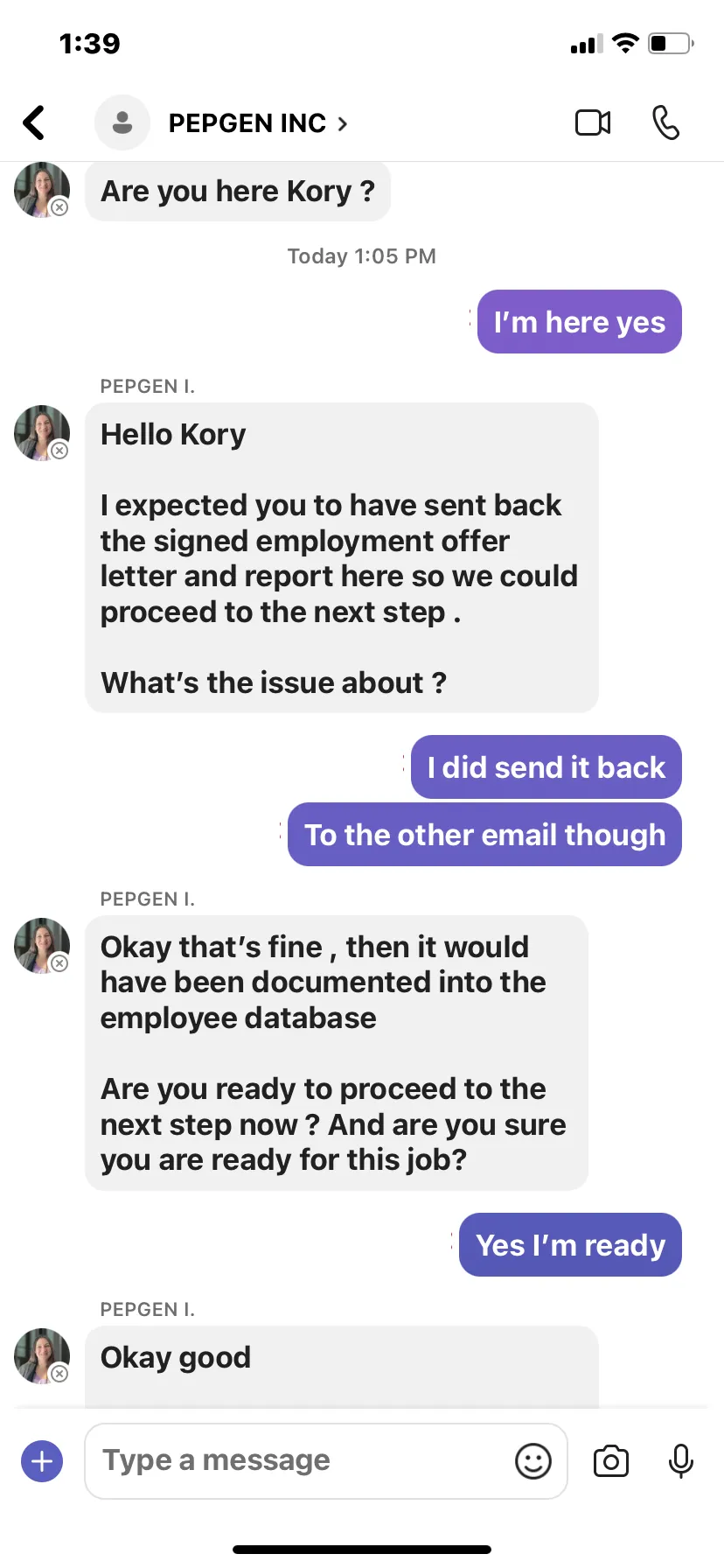Viewport: 724px width, 1568px height.
Task: Start an audio call with PEPGEN INC
Action: 666,122
